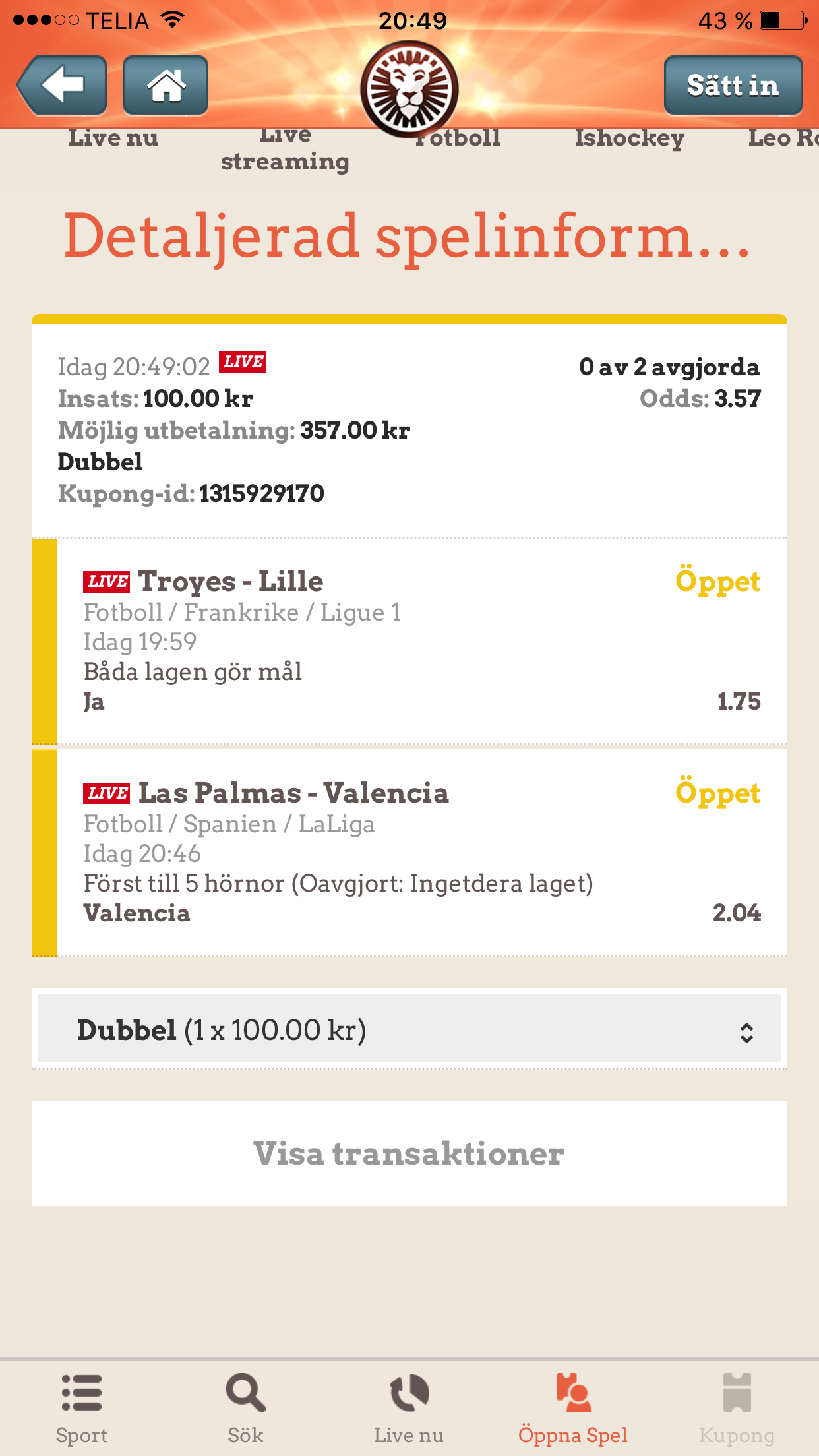
Task: Expand the Dubbel (1 x 100.00 kr) dropdown
Action: tap(409, 1029)
